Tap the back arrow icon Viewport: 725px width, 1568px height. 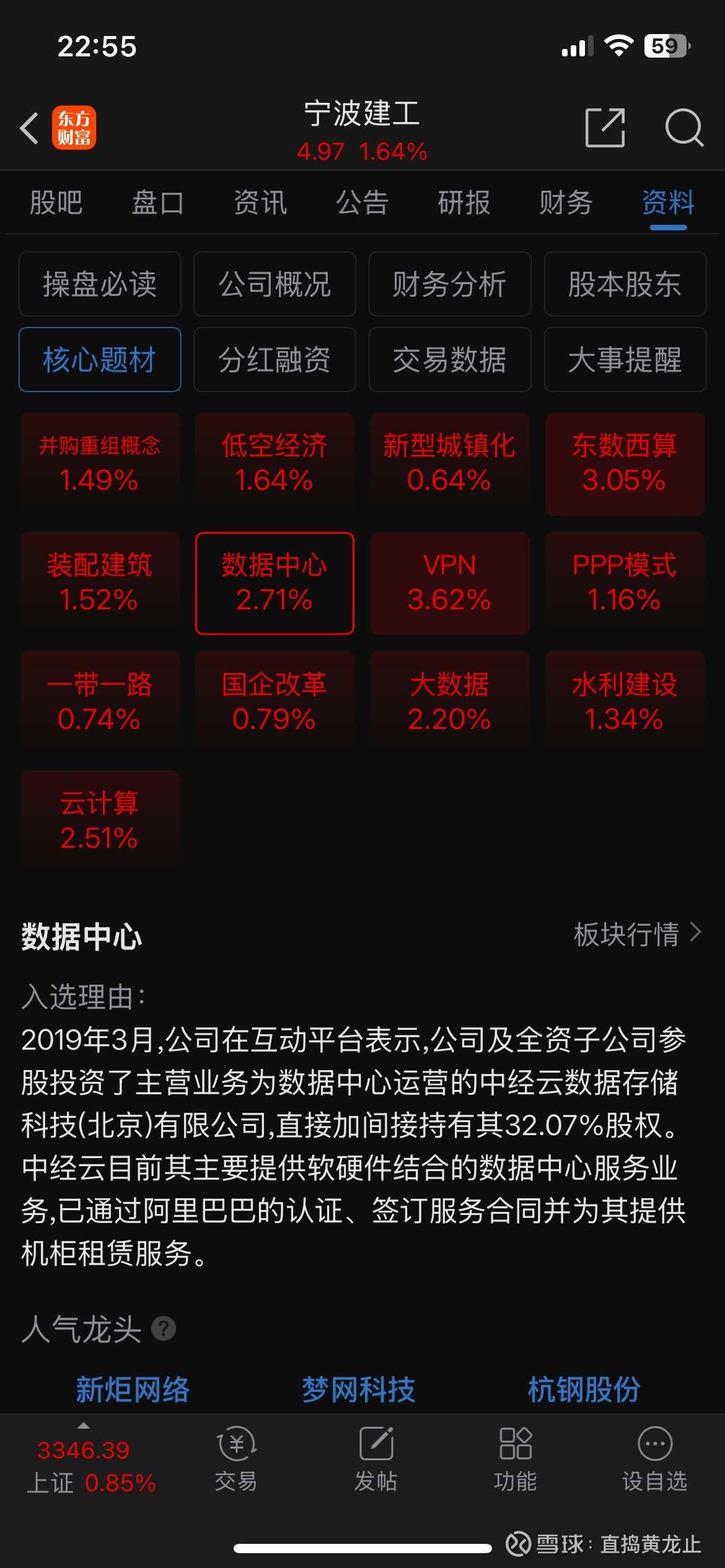pos(29,127)
